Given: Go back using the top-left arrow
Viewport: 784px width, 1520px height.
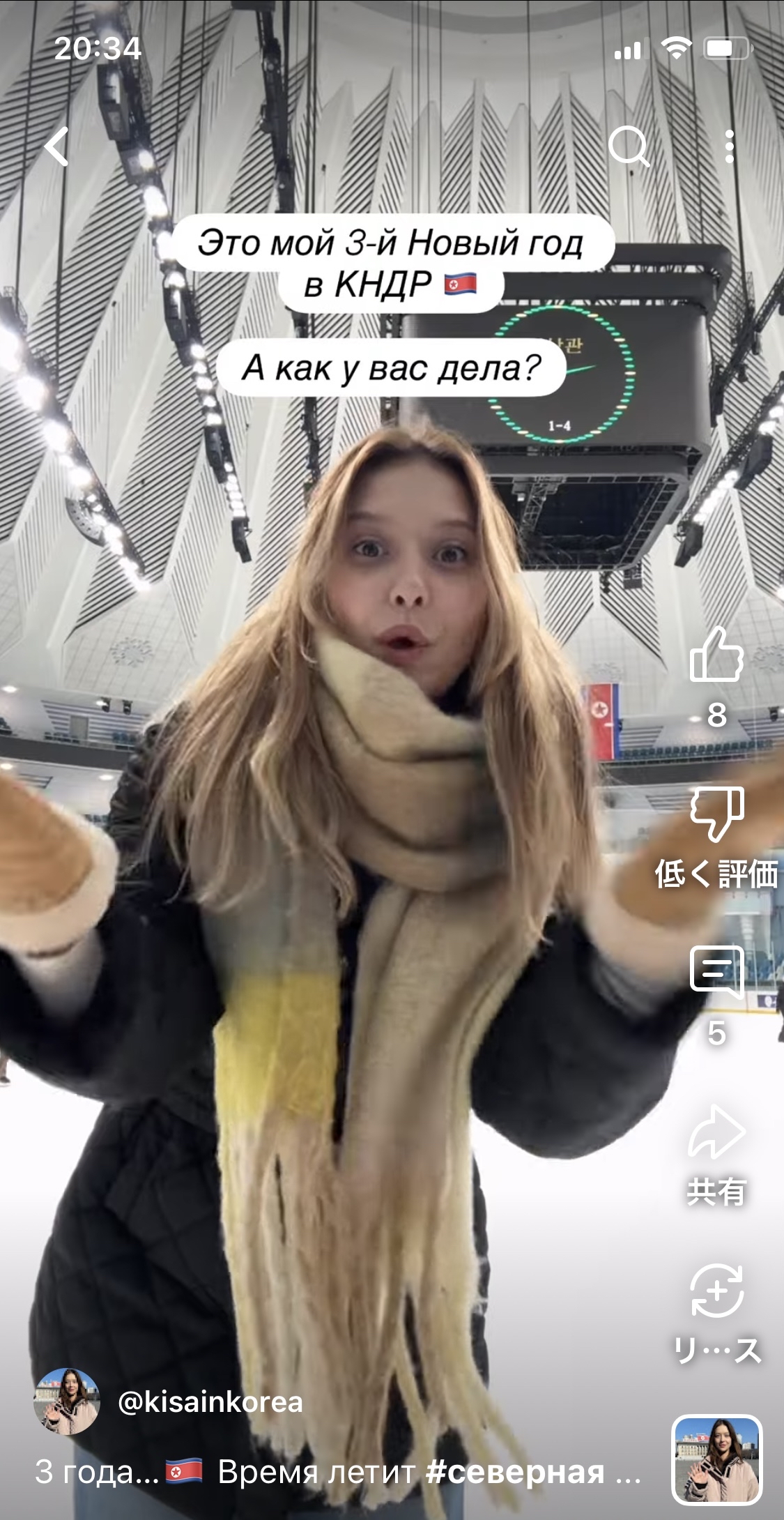Looking at the screenshot, I should tap(57, 146).
